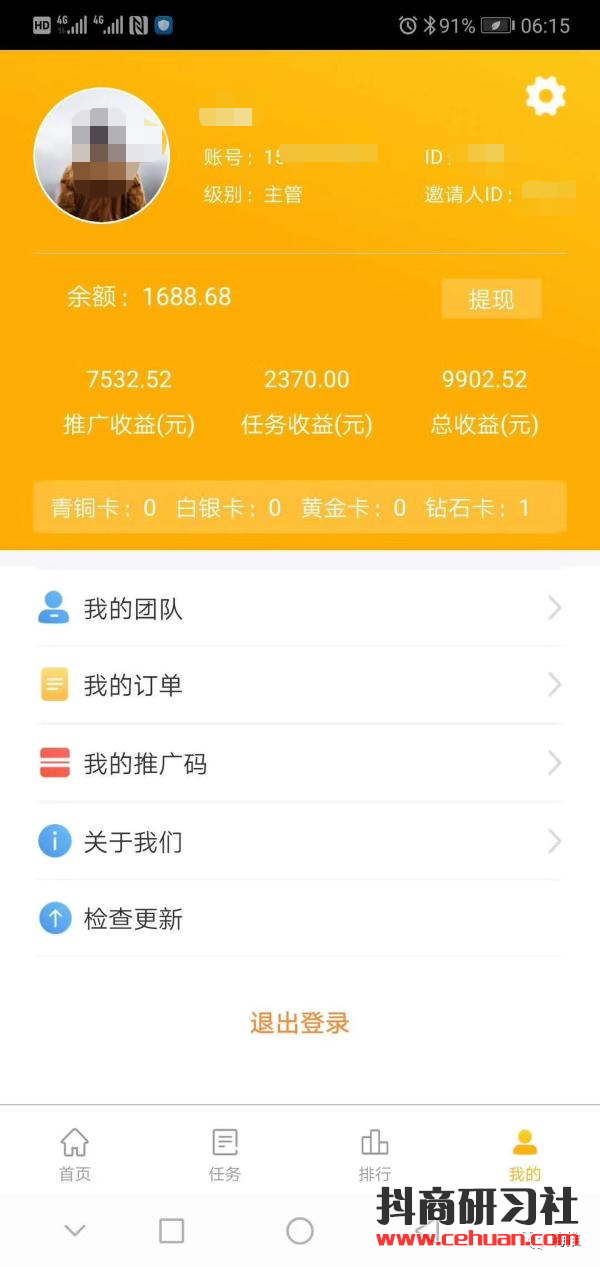Switch to the 任务 tab

pos(225,1154)
